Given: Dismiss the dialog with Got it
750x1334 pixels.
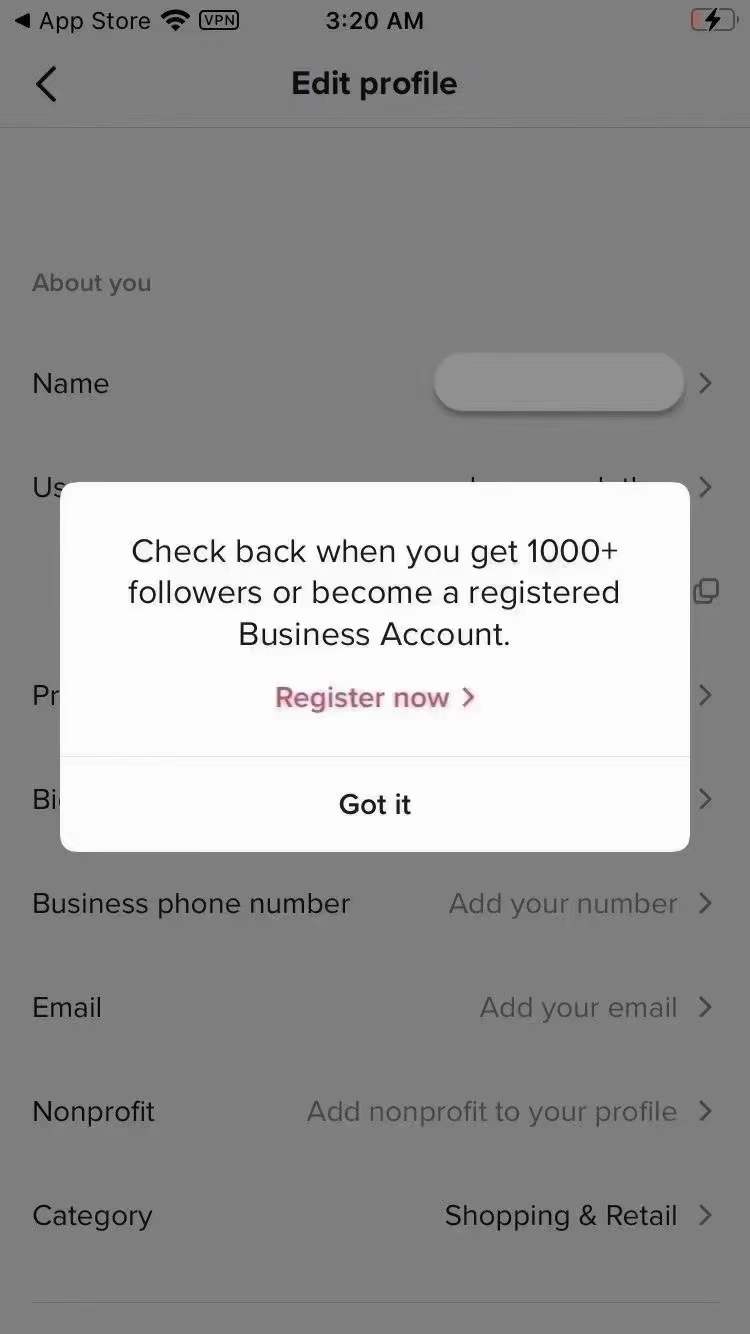Looking at the screenshot, I should (x=375, y=804).
